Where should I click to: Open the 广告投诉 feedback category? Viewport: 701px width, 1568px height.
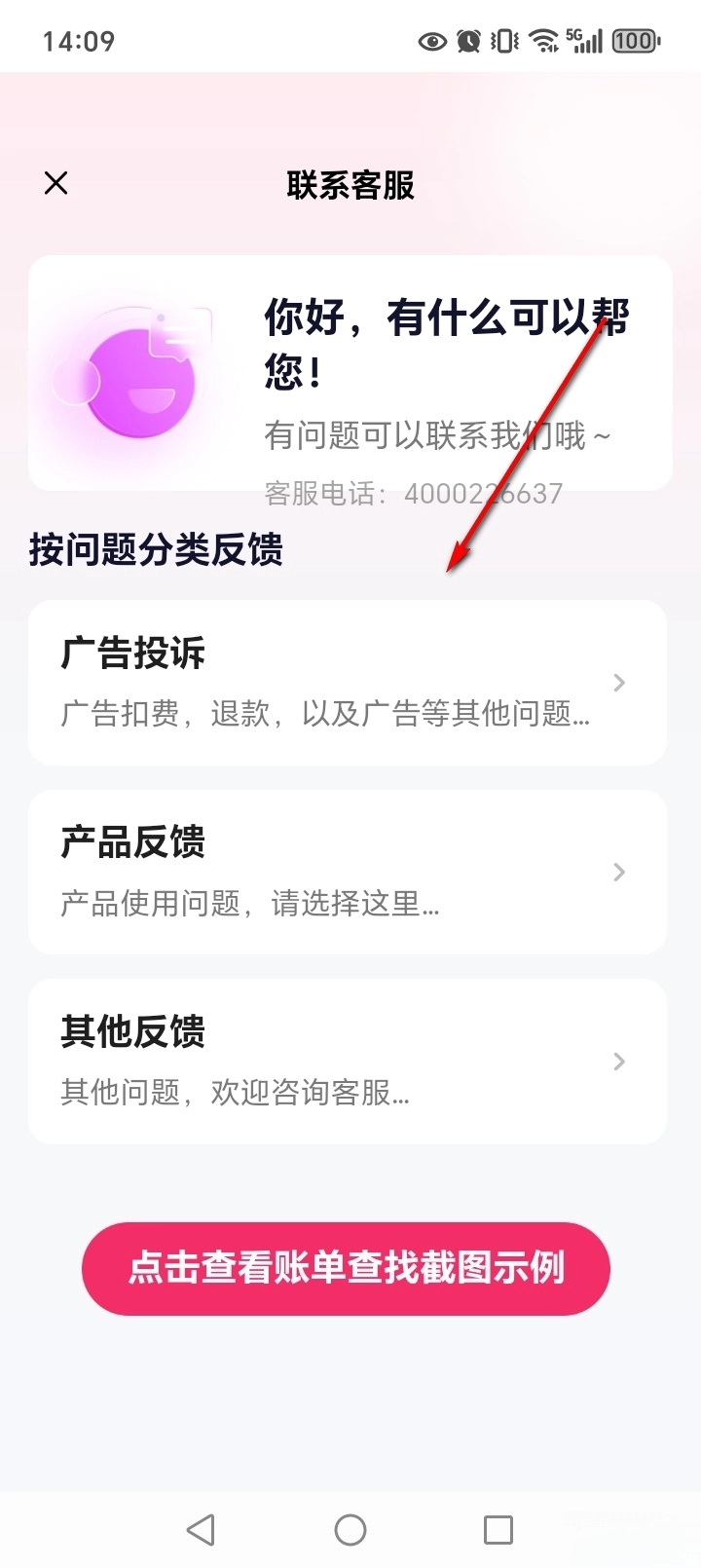point(348,682)
